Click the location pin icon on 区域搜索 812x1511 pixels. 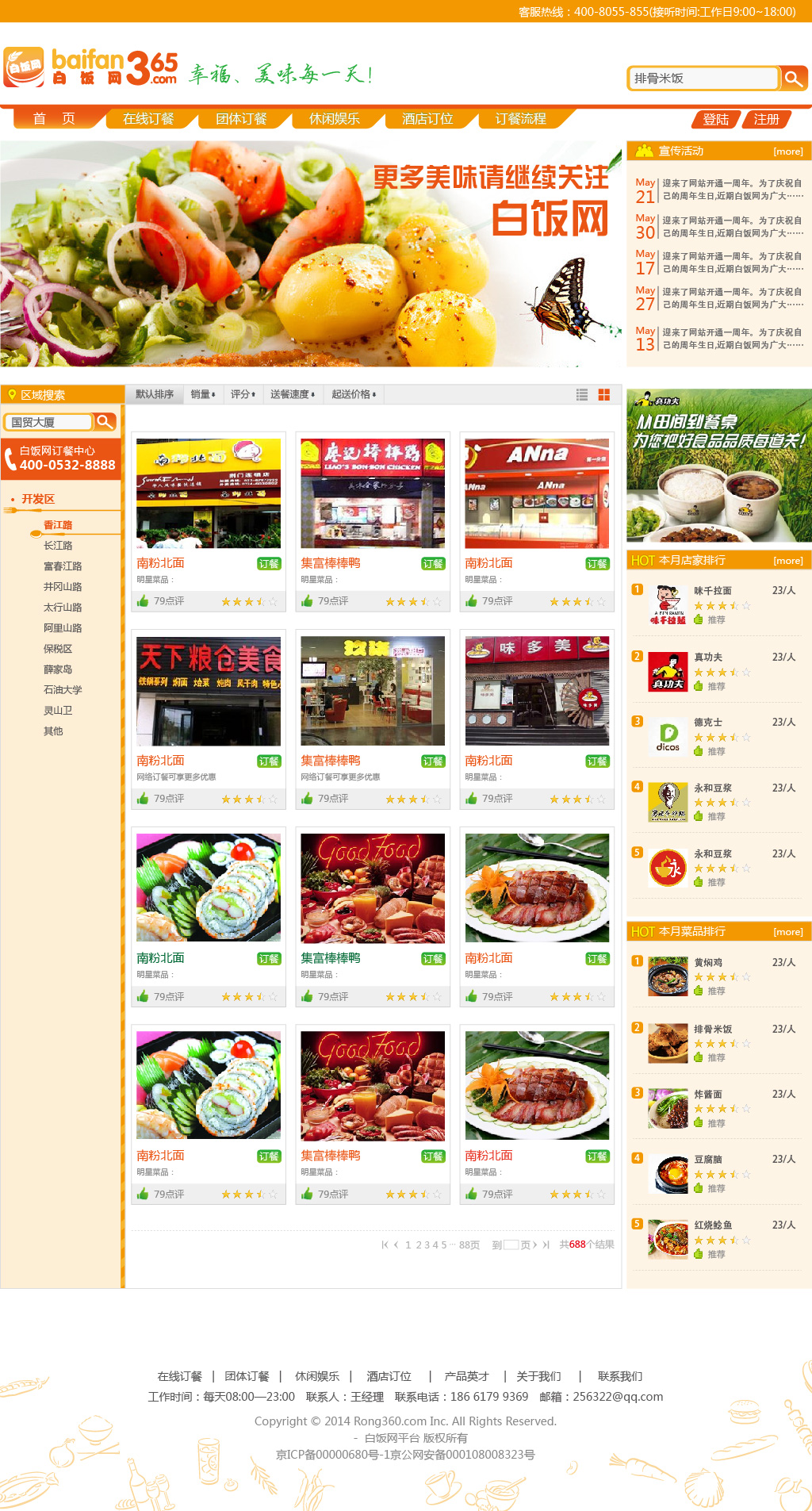click(12, 393)
